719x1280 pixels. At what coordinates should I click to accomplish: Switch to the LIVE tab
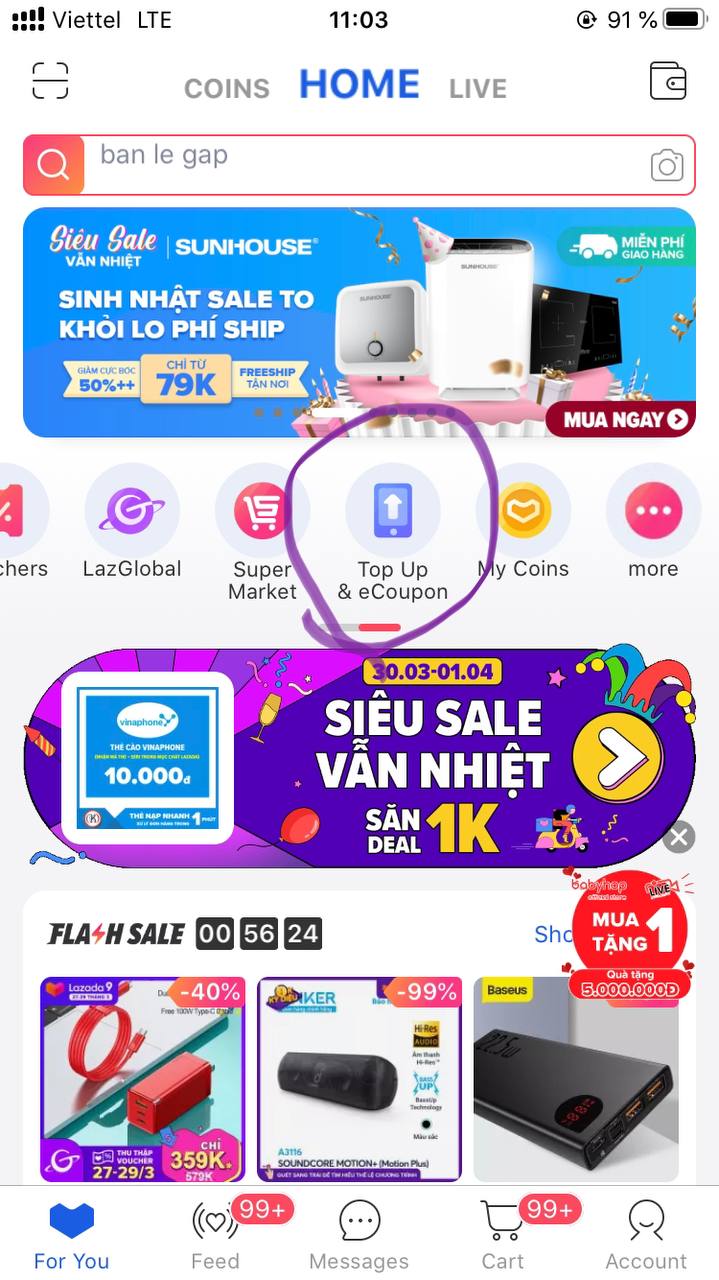pyautogui.click(x=478, y=88)
